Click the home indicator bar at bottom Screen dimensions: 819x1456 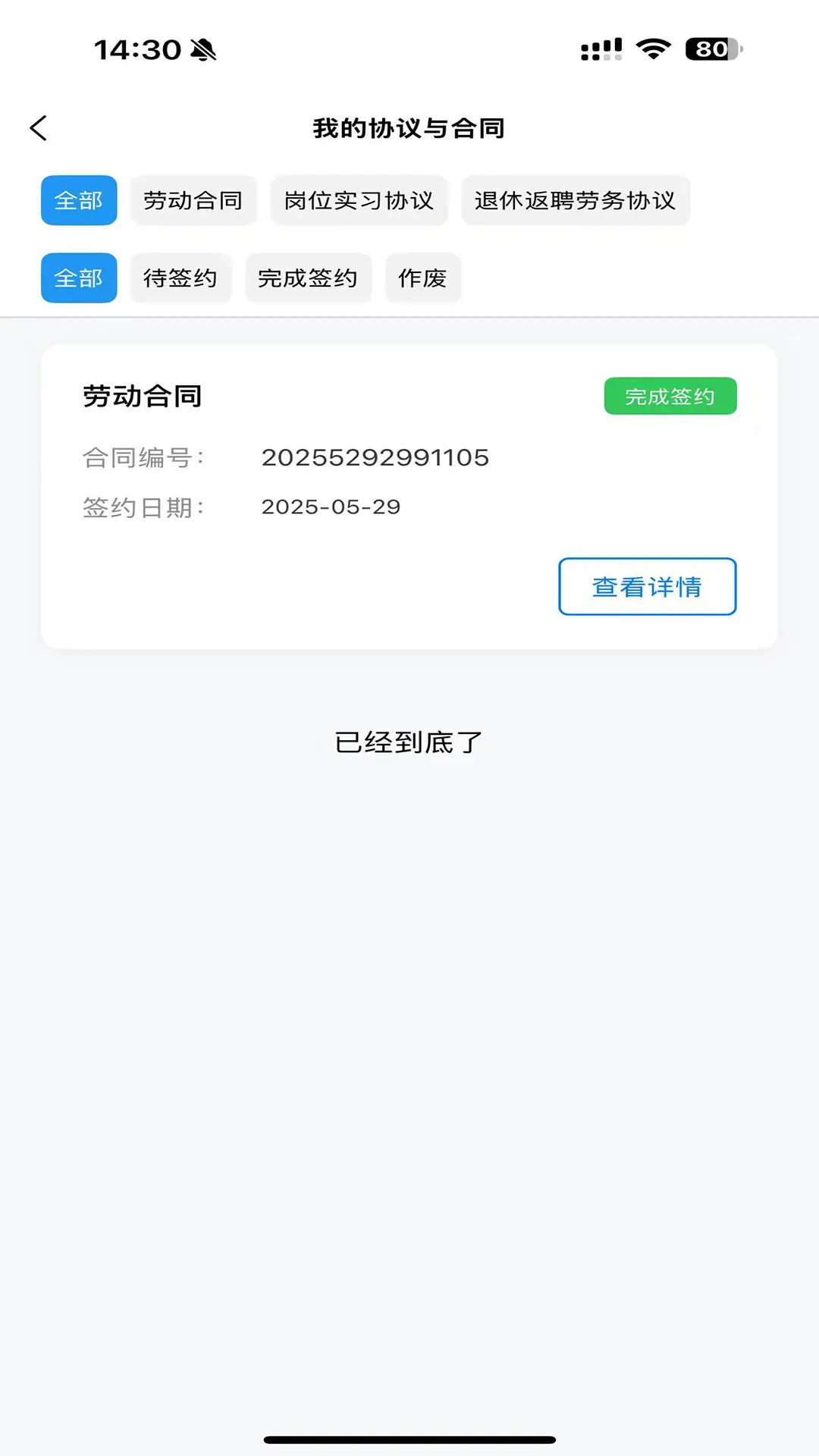tap(409, 1440)
